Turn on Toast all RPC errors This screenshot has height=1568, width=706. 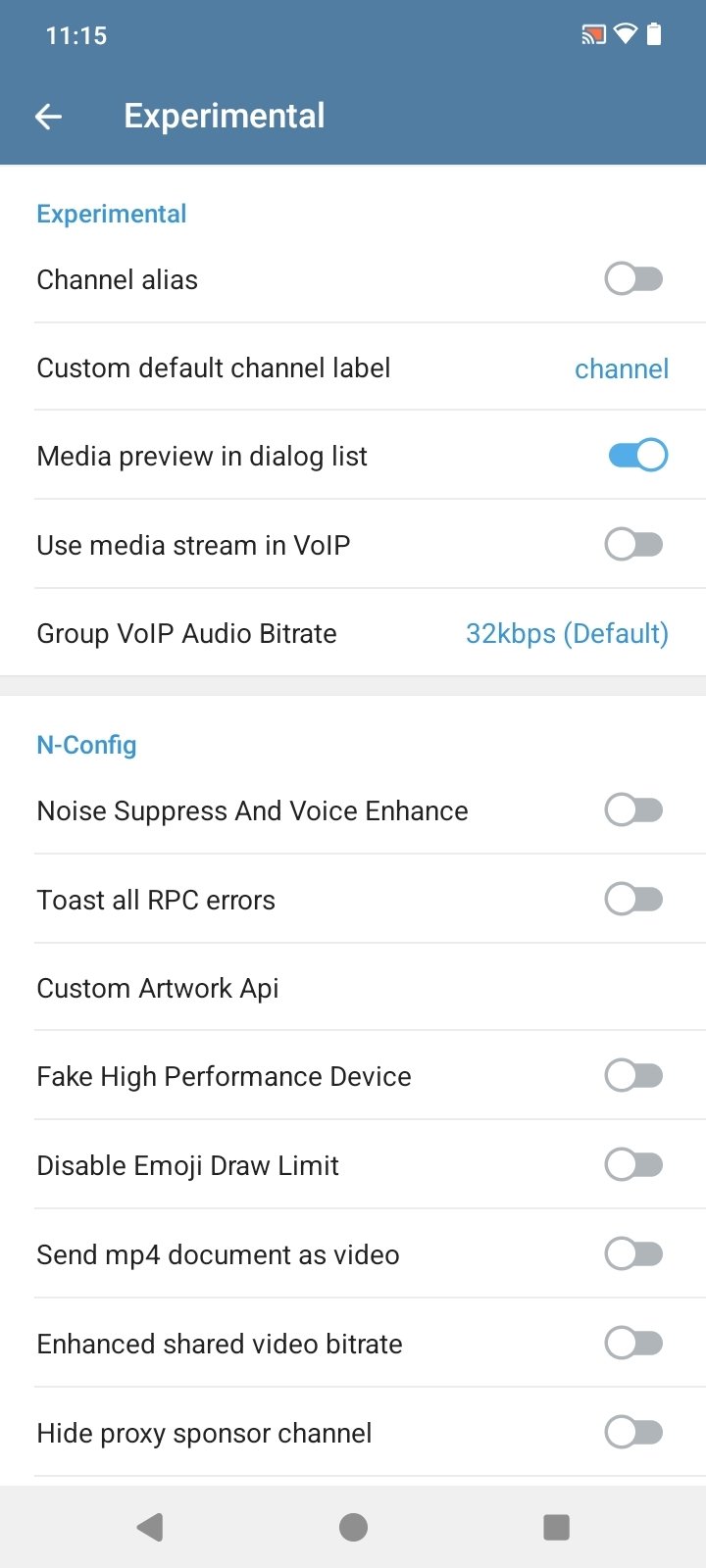pyautogui.click(x=633, y=900)
